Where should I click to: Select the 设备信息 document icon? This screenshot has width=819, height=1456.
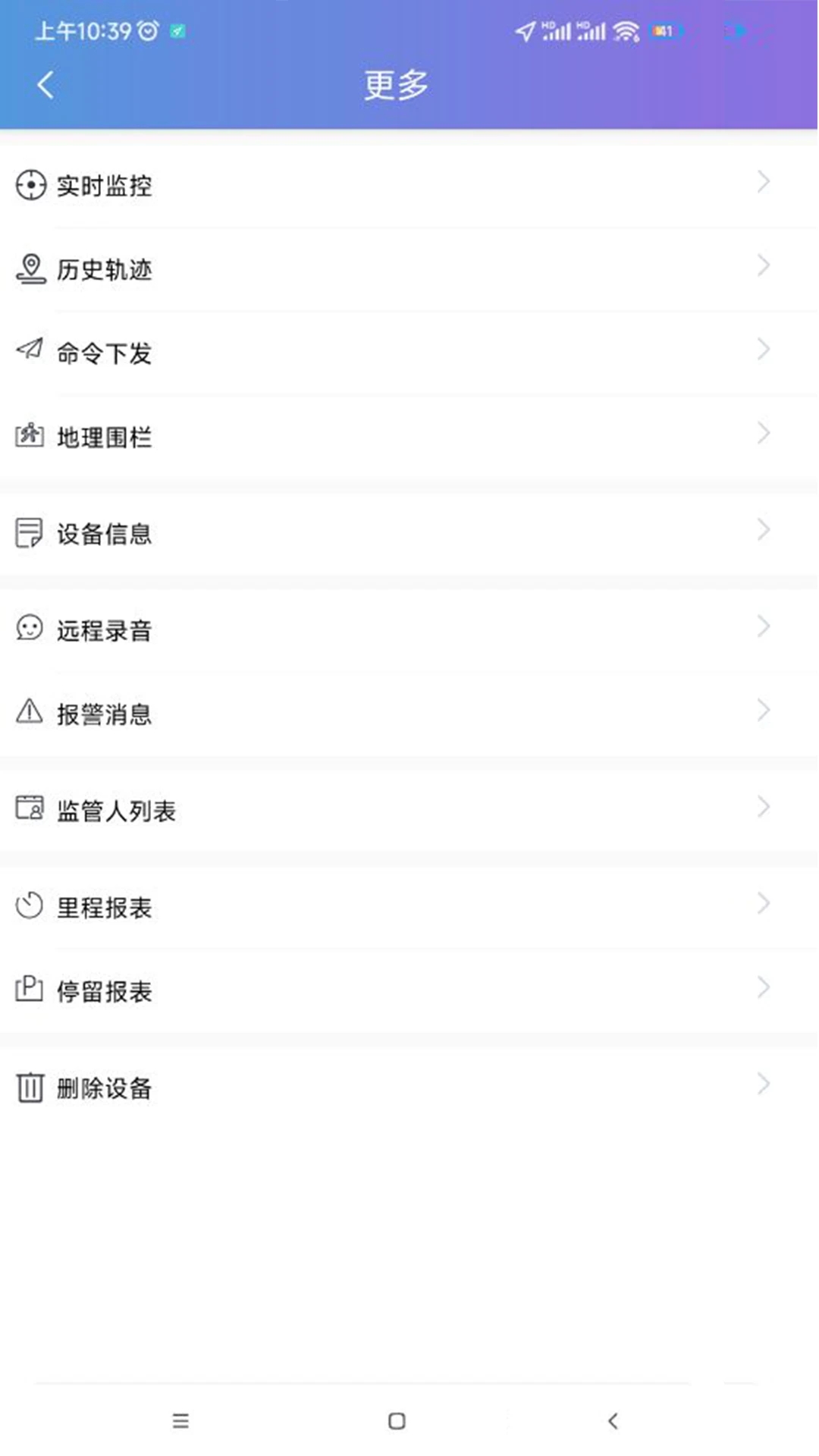point(30,533)
